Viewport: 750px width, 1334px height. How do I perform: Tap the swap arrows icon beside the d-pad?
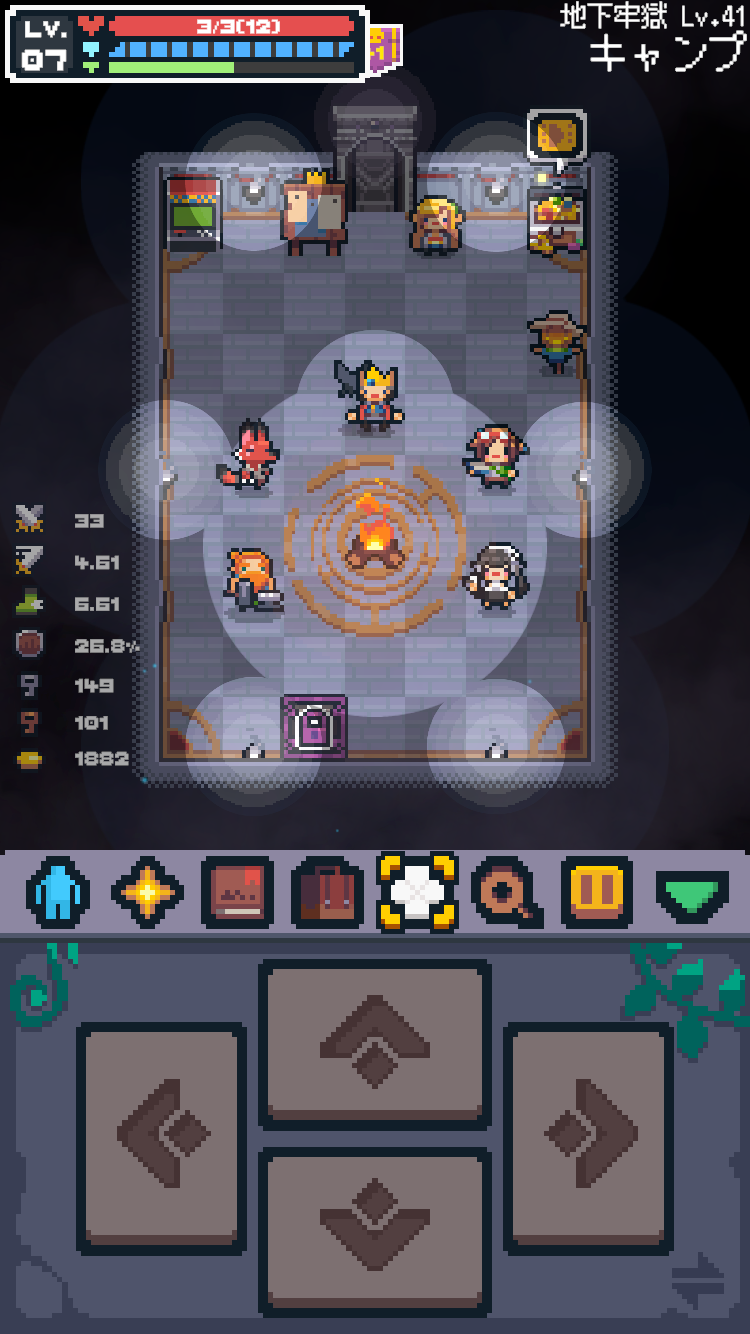[698, 1280]
